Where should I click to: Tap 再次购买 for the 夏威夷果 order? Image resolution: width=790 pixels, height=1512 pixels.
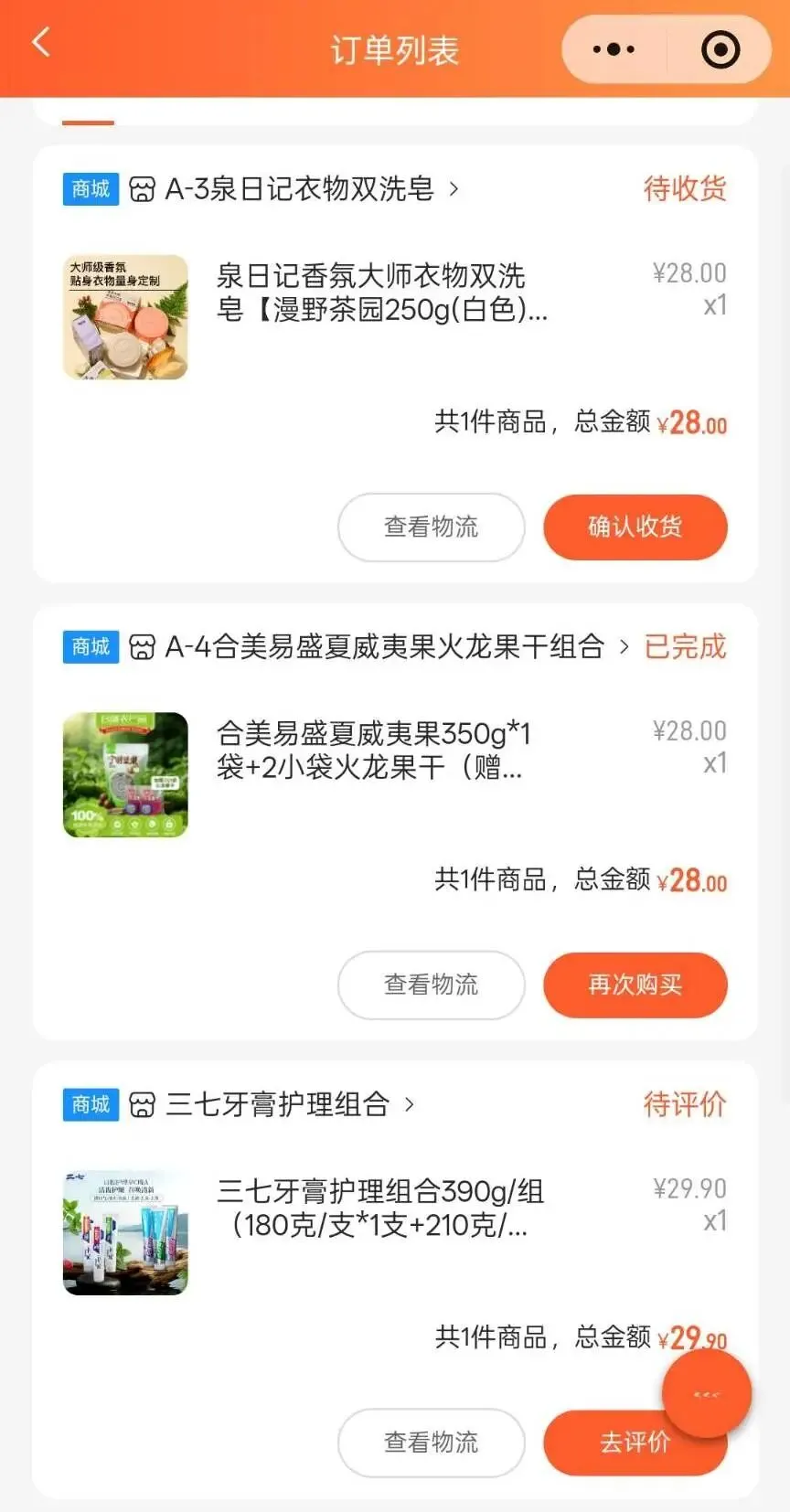click(635, 985)
